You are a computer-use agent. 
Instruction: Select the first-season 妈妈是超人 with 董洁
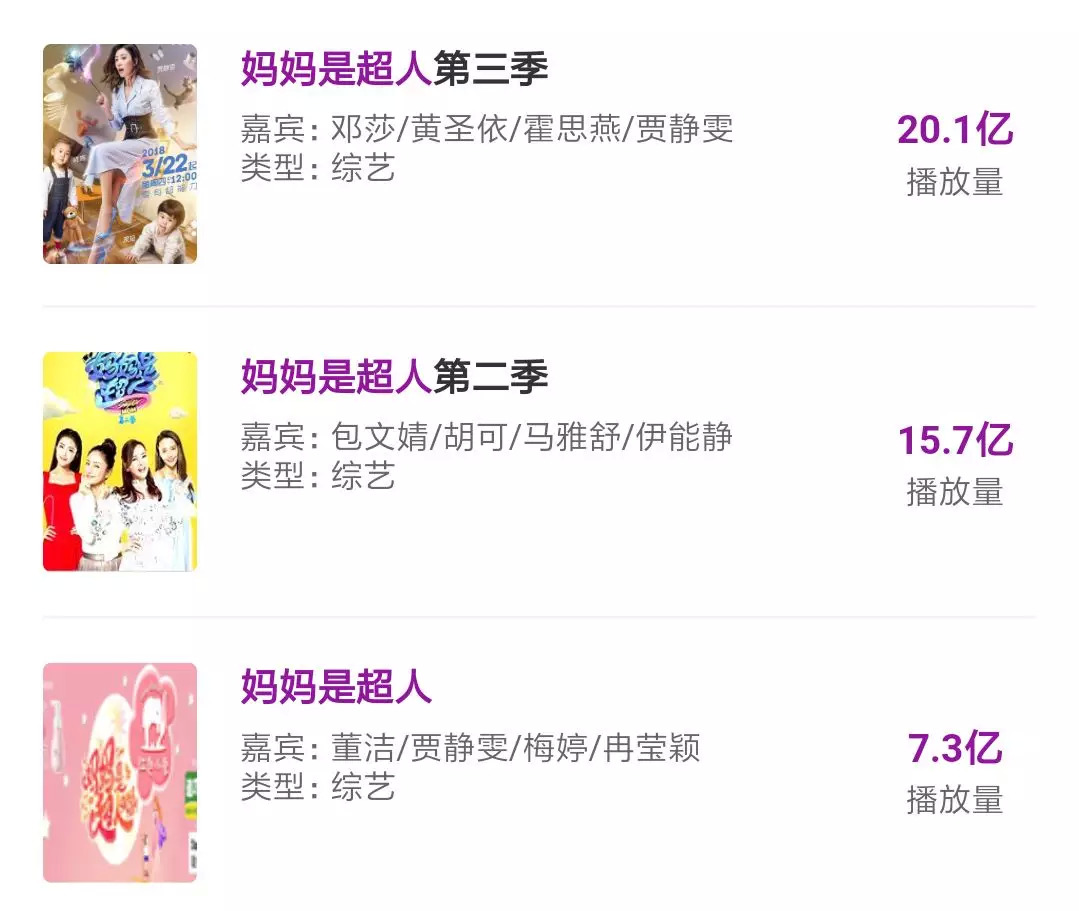coord(336,687)
